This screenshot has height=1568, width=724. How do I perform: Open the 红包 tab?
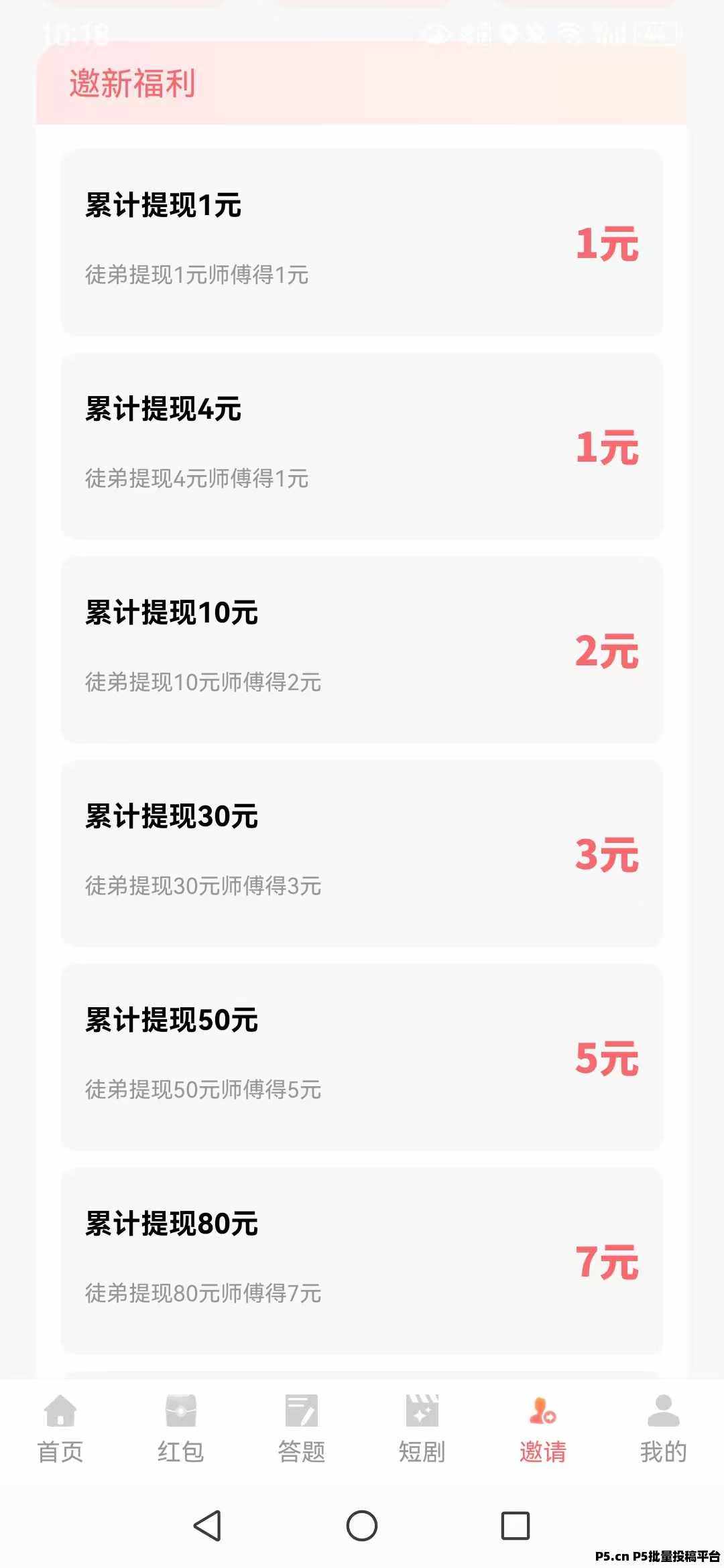[x=181, y=1427]
